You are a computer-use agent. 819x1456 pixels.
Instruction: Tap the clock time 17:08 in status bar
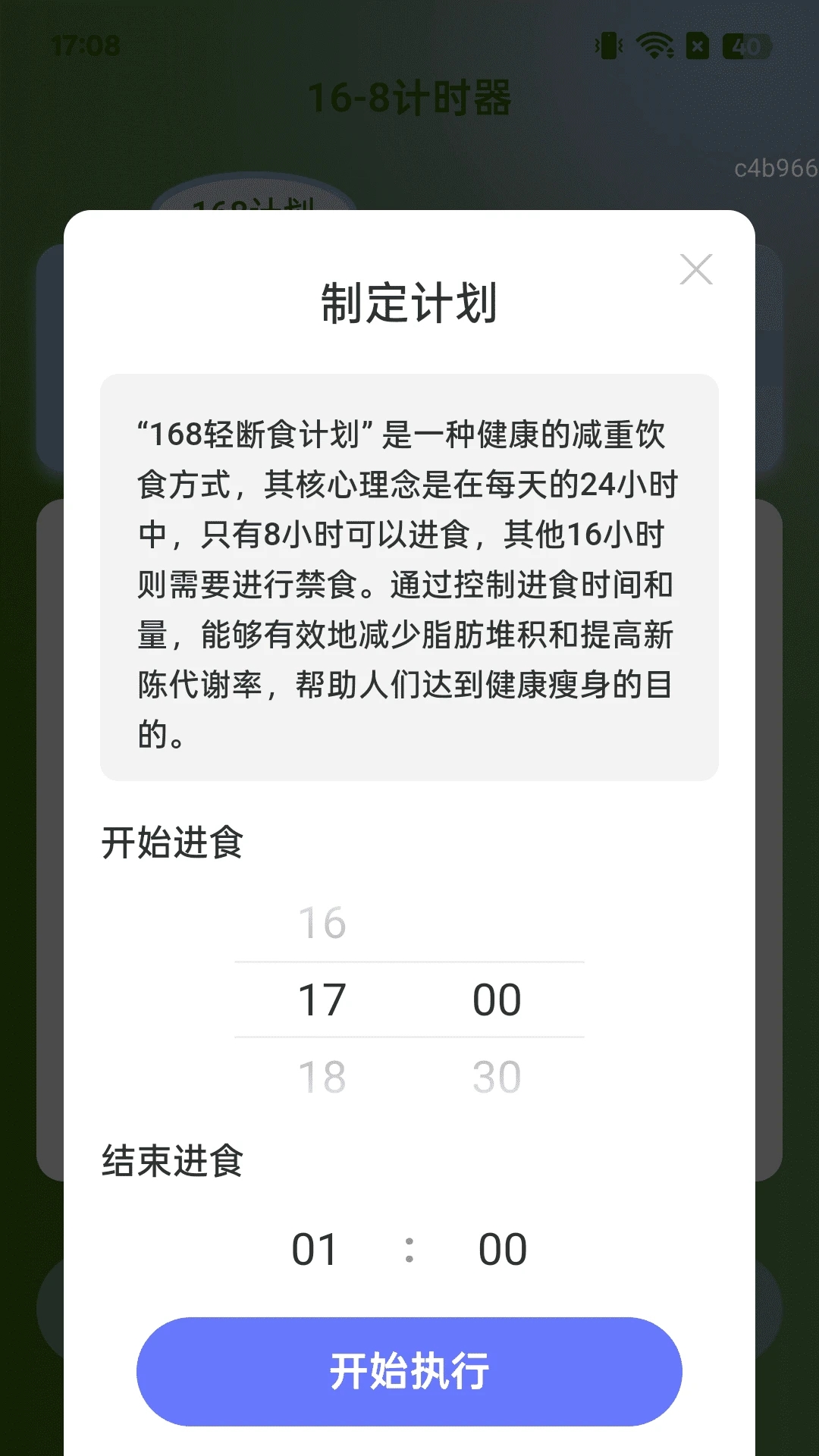(x=85, y=45)
